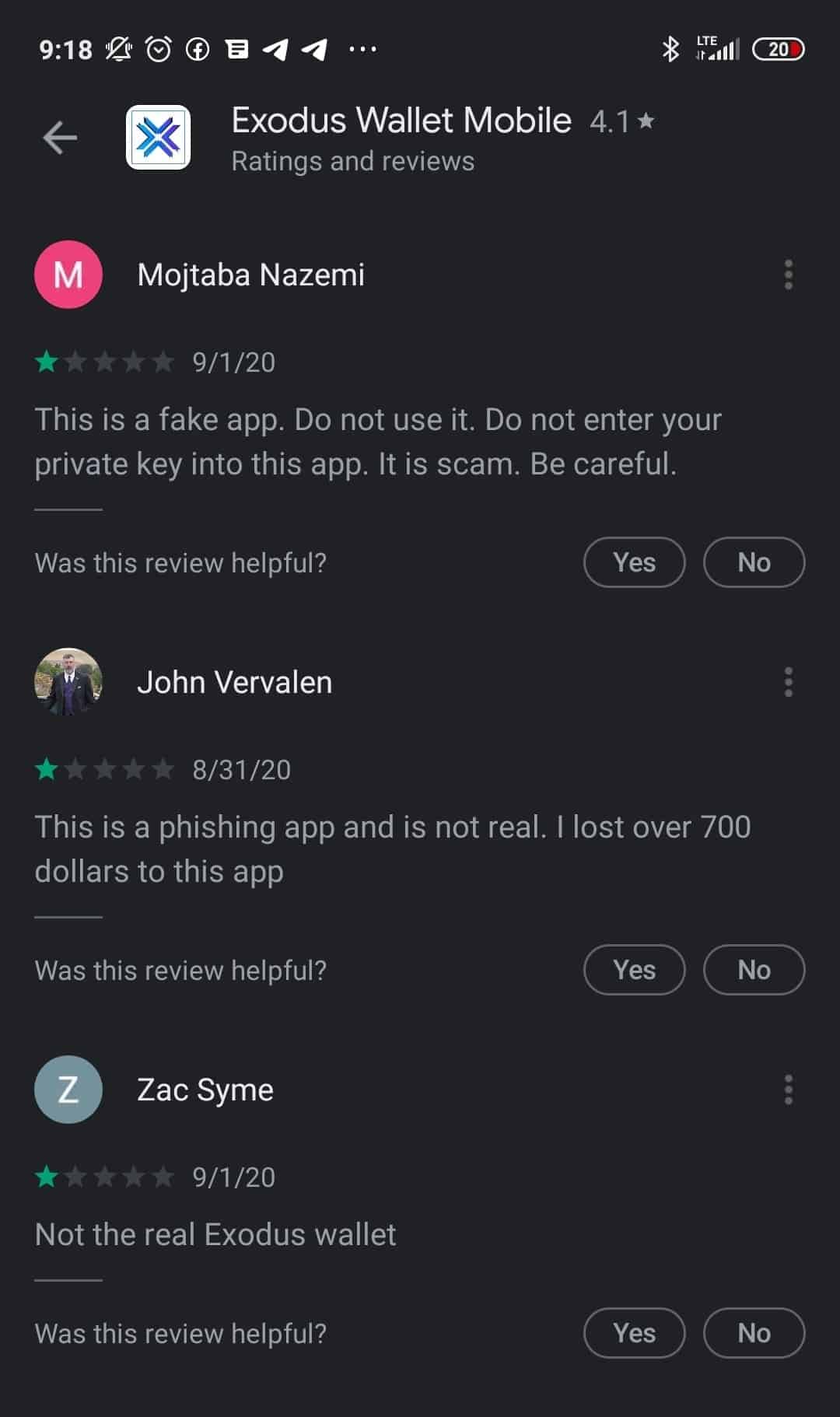This screenshot has height=1417, width=840.
Task: Mark Mojtaba Nazemi's review as helpful
Action: (634, 562)
